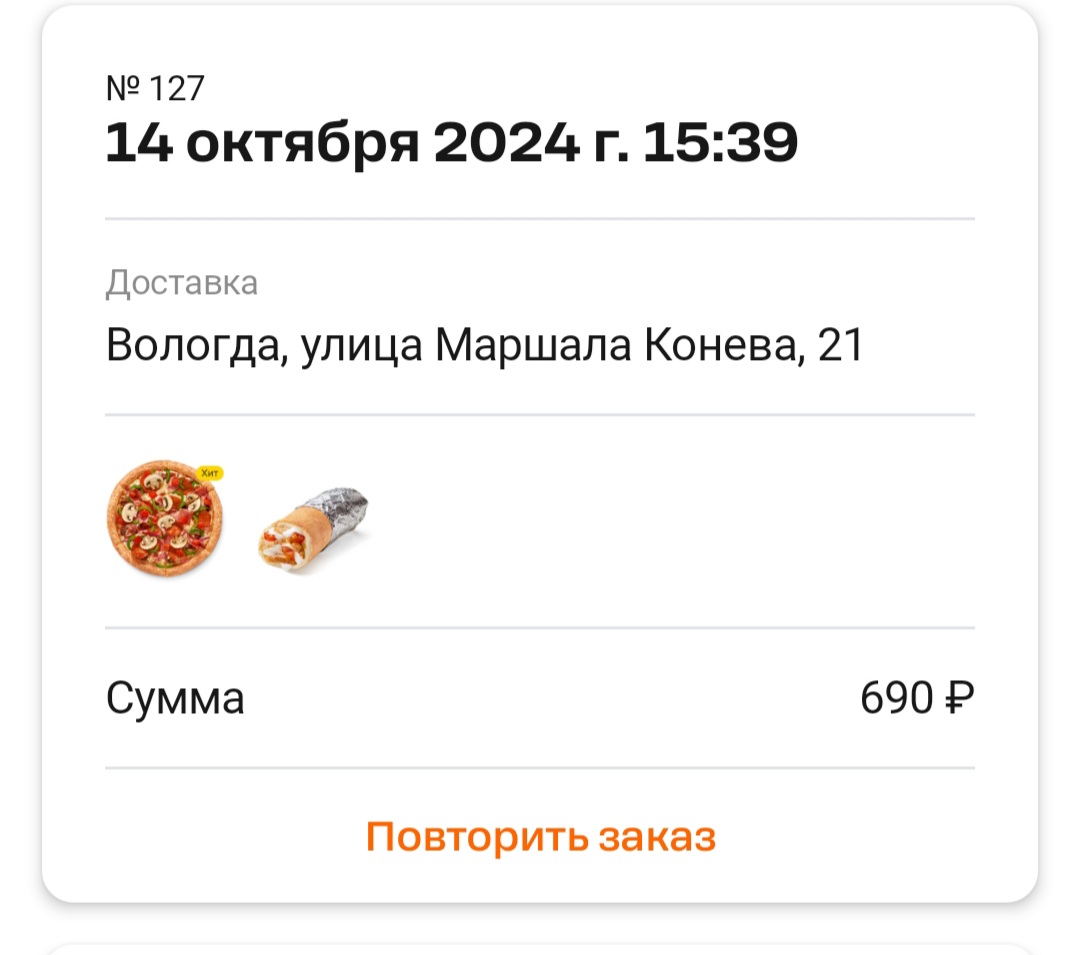
Task: Tap «Повторить заказ» to reorder
Action: (x=540, y=837)
